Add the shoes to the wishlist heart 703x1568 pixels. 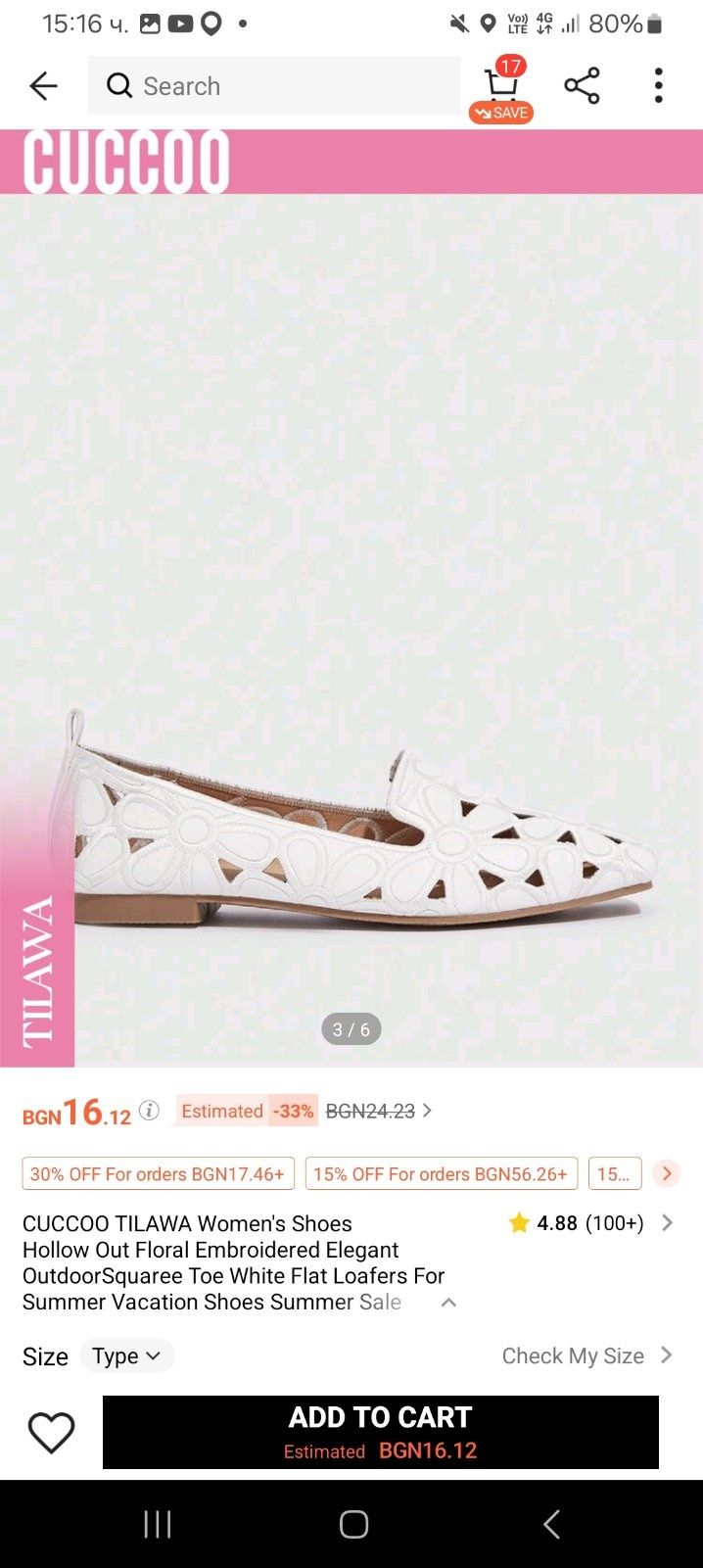(51, 1433)
